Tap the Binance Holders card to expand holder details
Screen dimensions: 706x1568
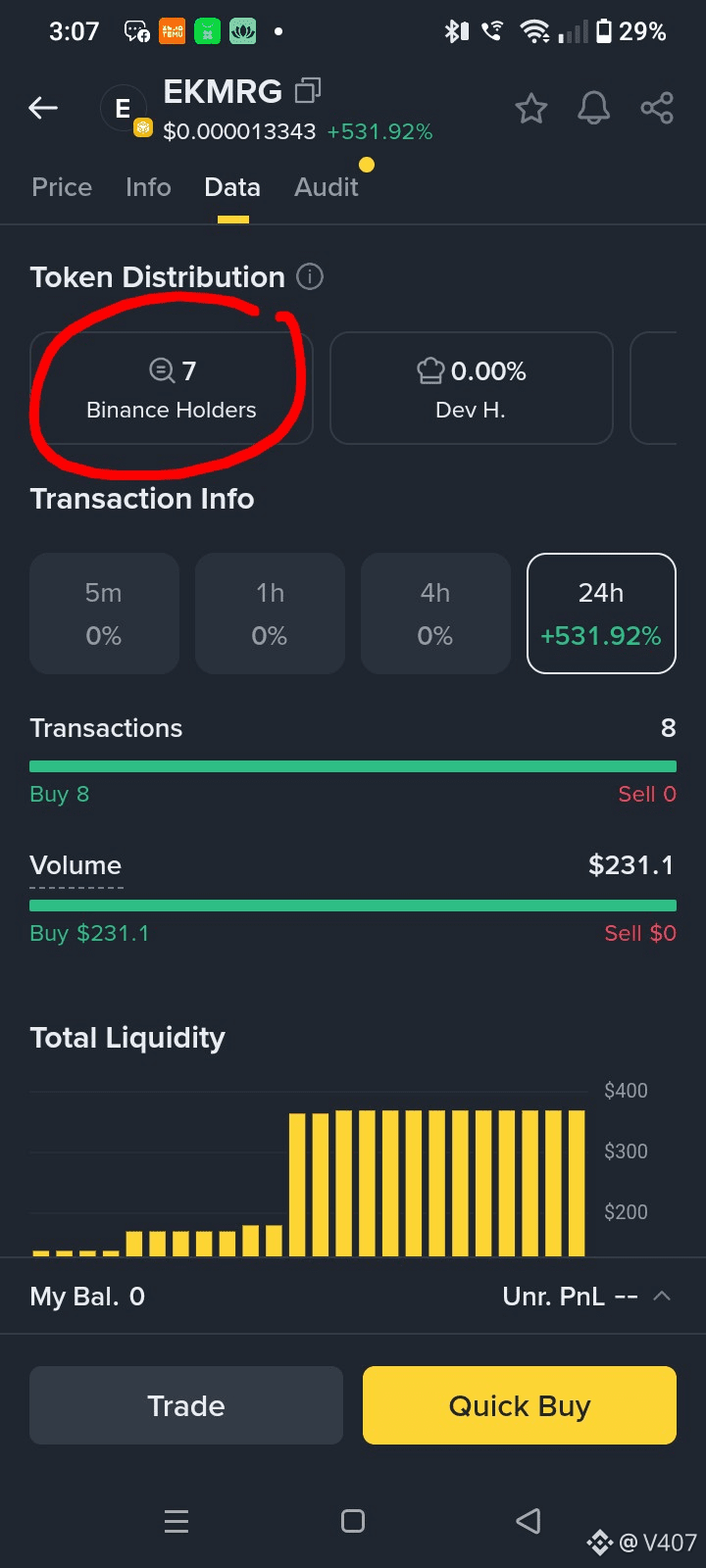(x=171, y=388)
